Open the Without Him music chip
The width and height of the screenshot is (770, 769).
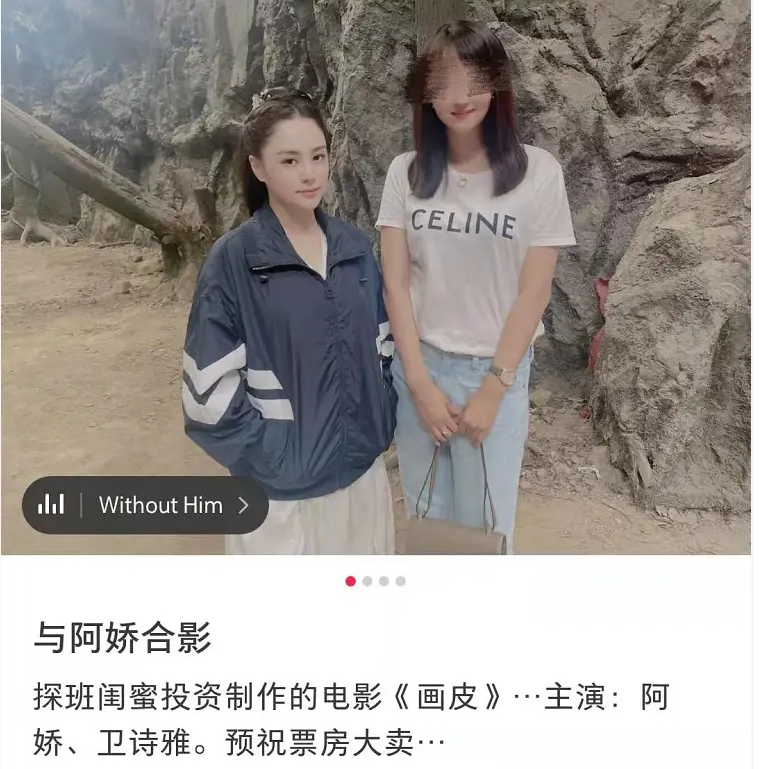click(146, 505)
